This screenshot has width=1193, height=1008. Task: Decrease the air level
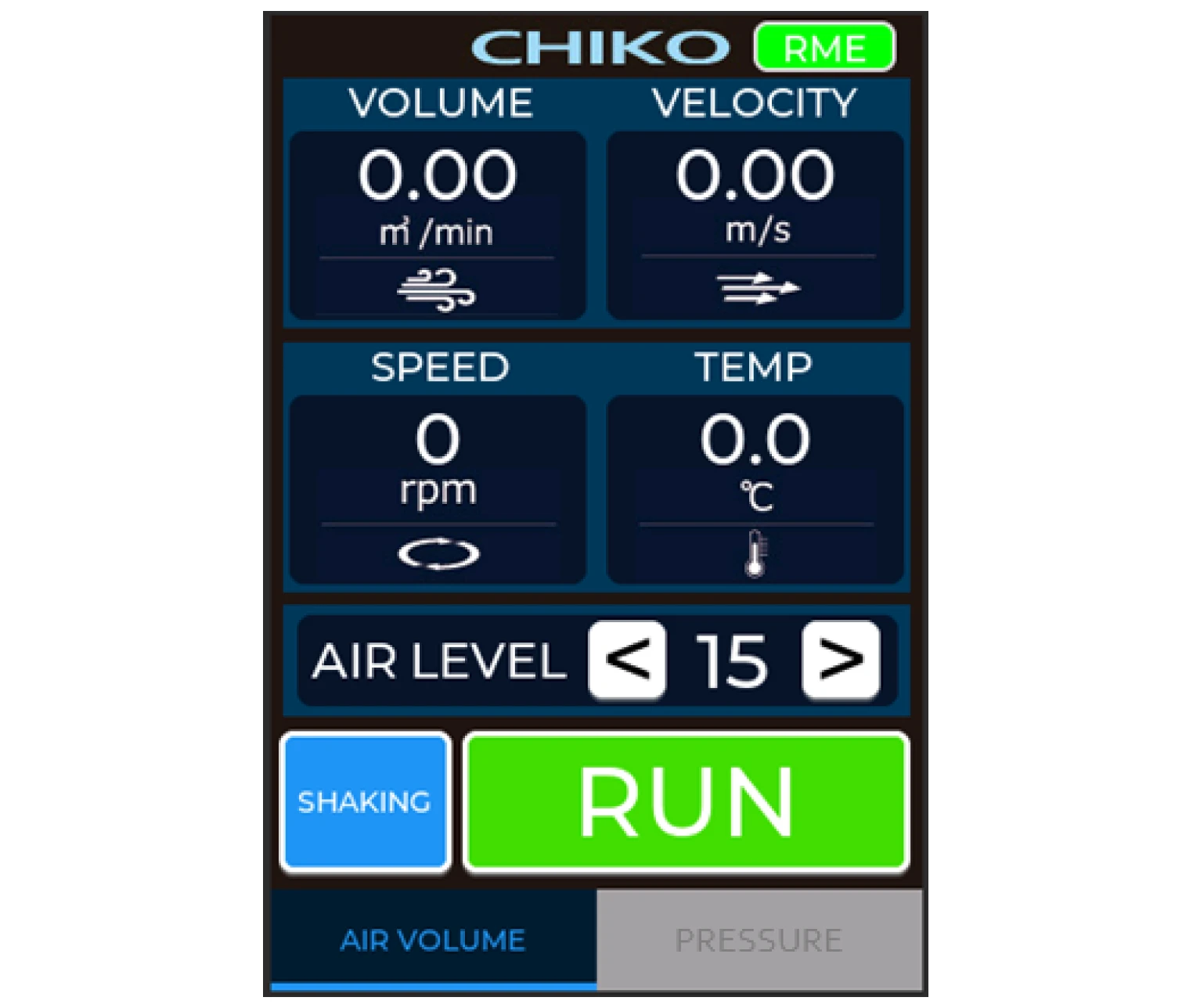point(627,660)
